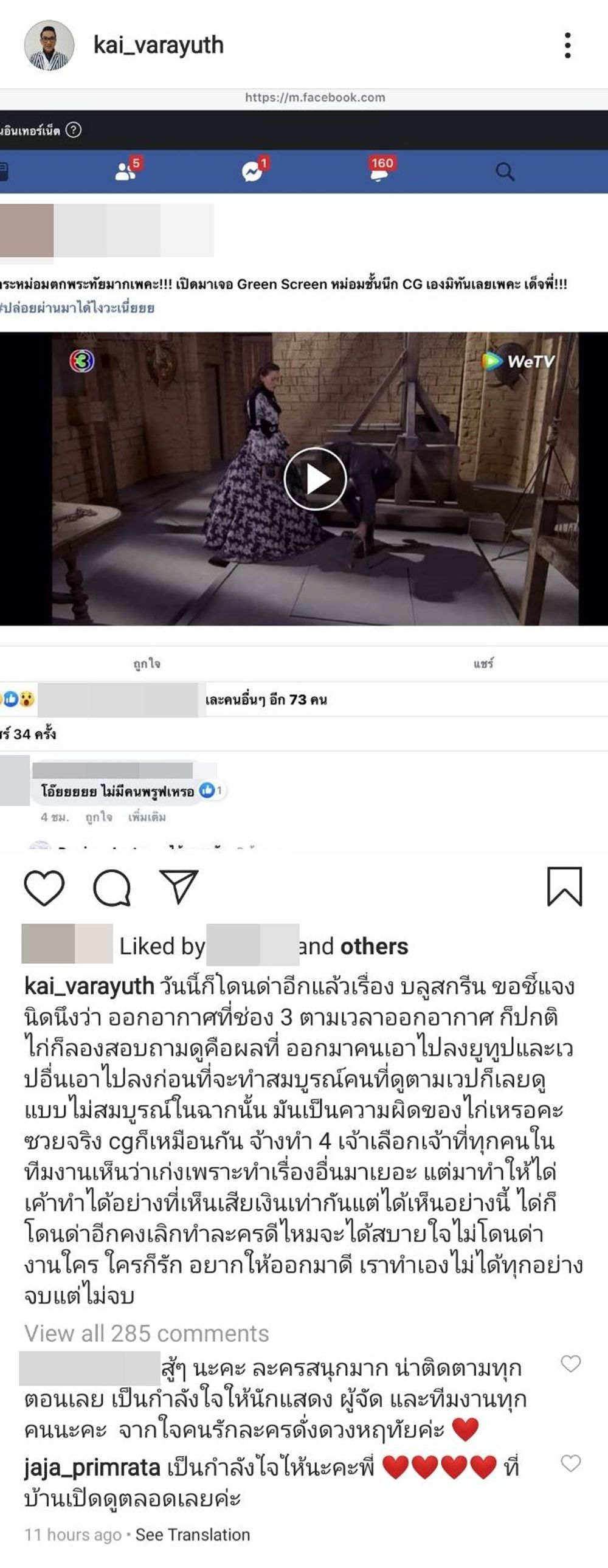
Task: Open kai_varayuth's profile picture
Action: [49, 46]
